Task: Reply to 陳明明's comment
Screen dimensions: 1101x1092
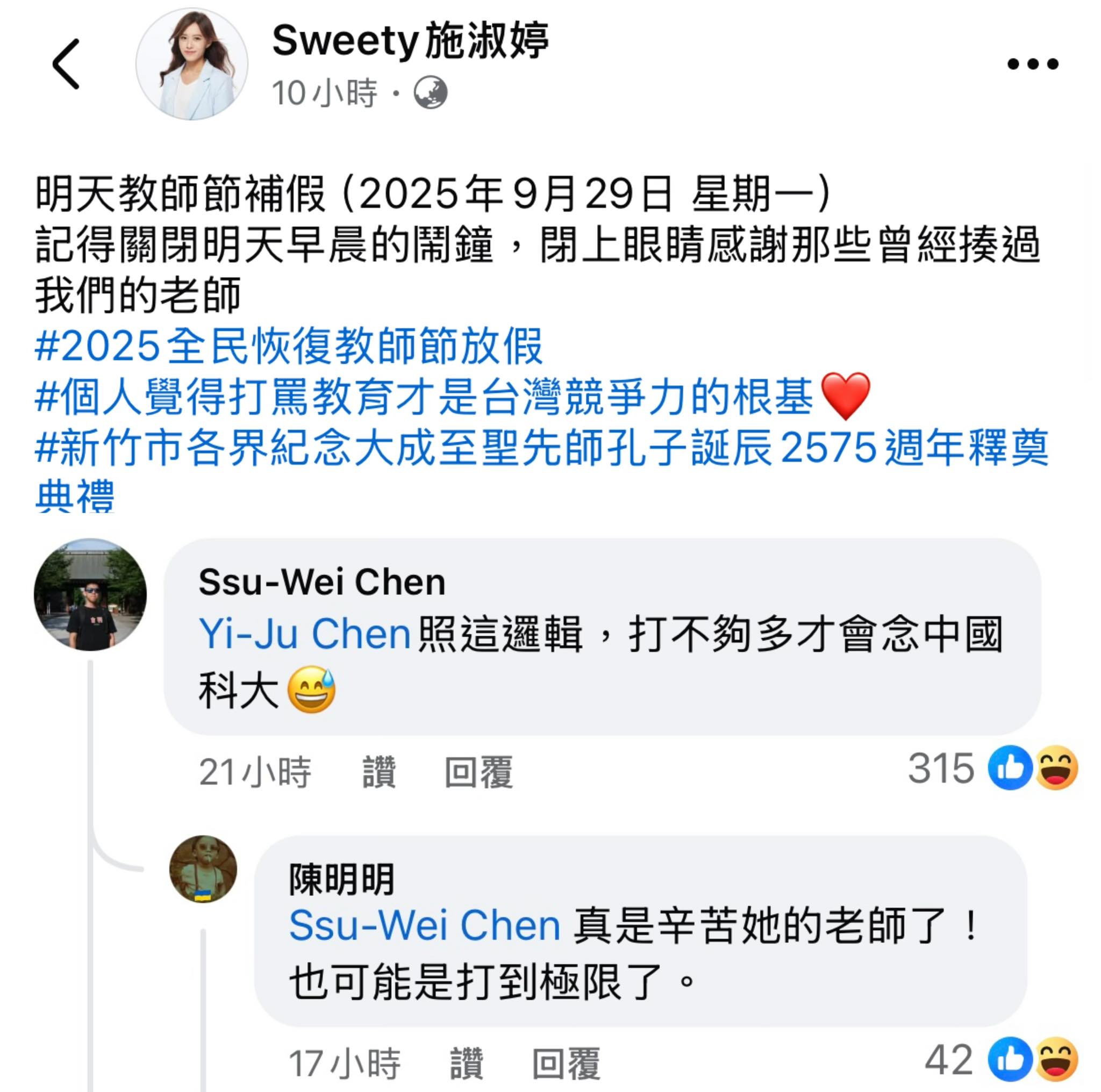Action: pyautogui.click(x=566, y=1063)
